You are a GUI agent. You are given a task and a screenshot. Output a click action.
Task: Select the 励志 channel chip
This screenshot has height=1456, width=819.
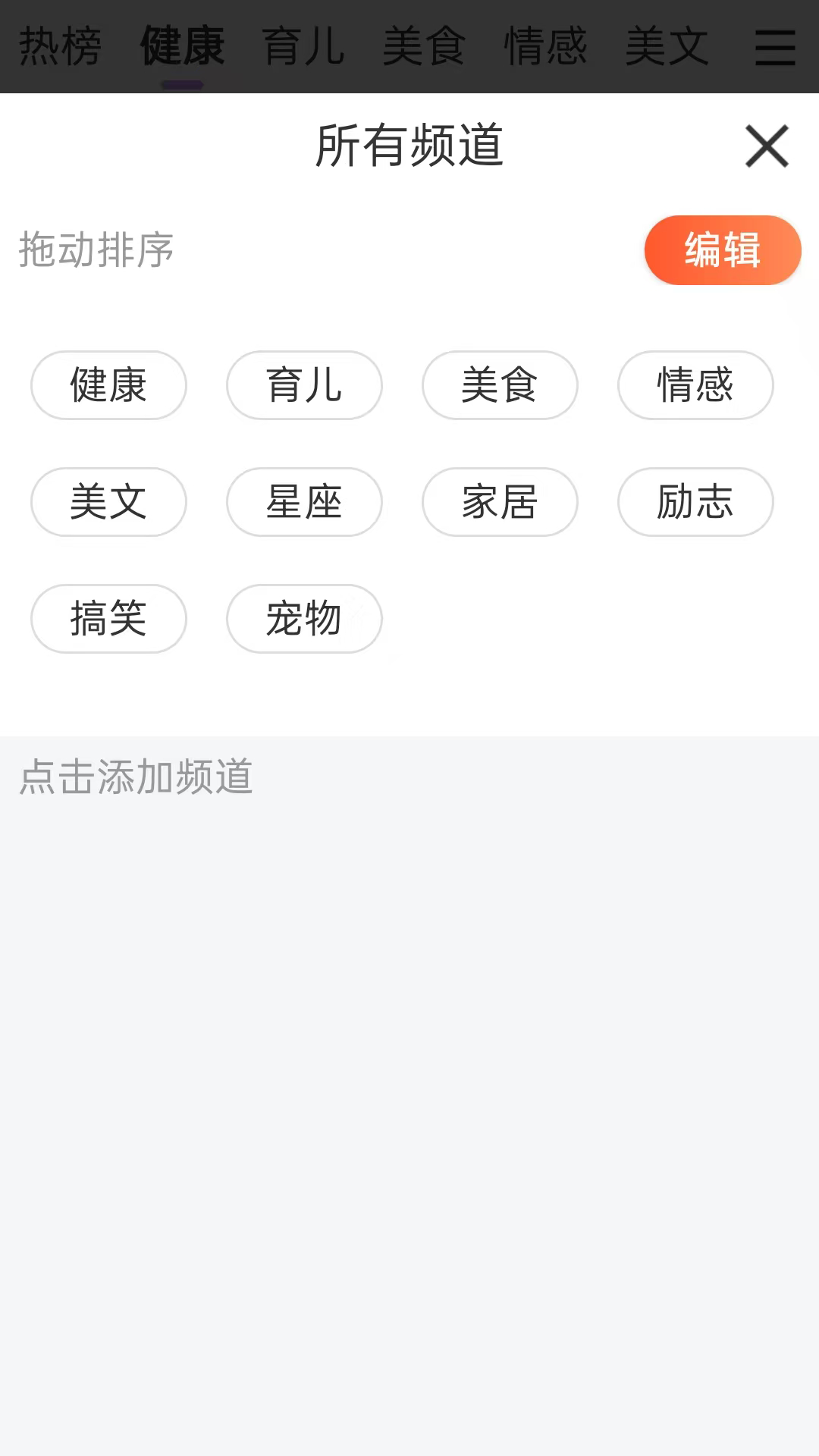click(695, 502)
